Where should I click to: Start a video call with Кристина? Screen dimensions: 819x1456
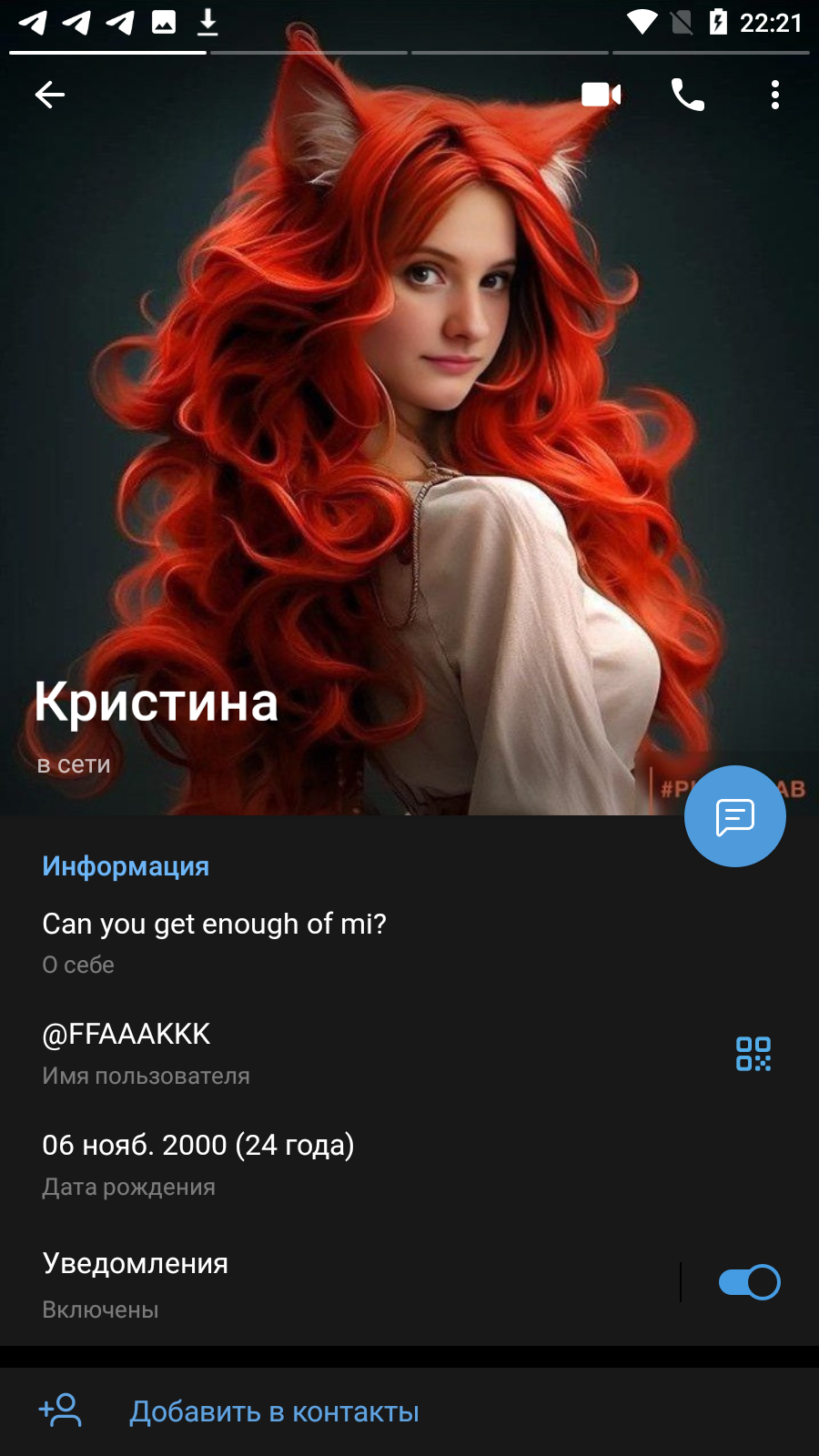click(x=601, y=95)
